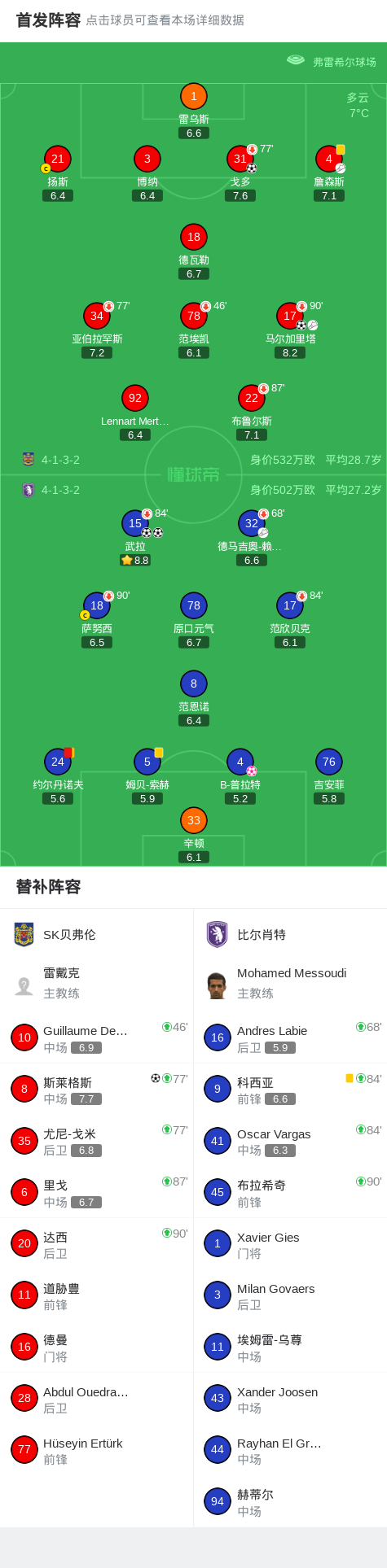Open substitute Andres Labie row

(x=290, y=1037)
